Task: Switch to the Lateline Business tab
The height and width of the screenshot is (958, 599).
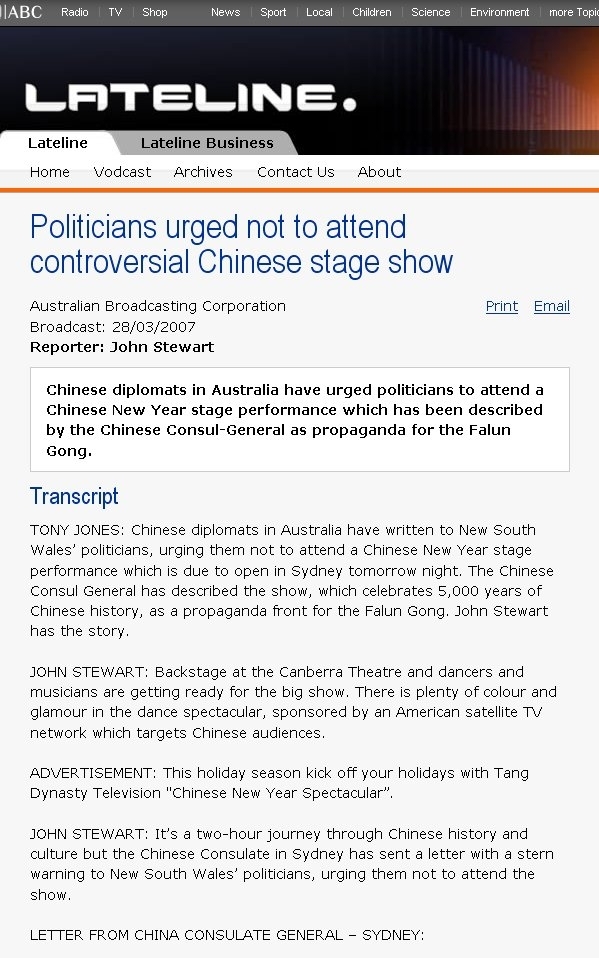Action: (x=207, y=143)
